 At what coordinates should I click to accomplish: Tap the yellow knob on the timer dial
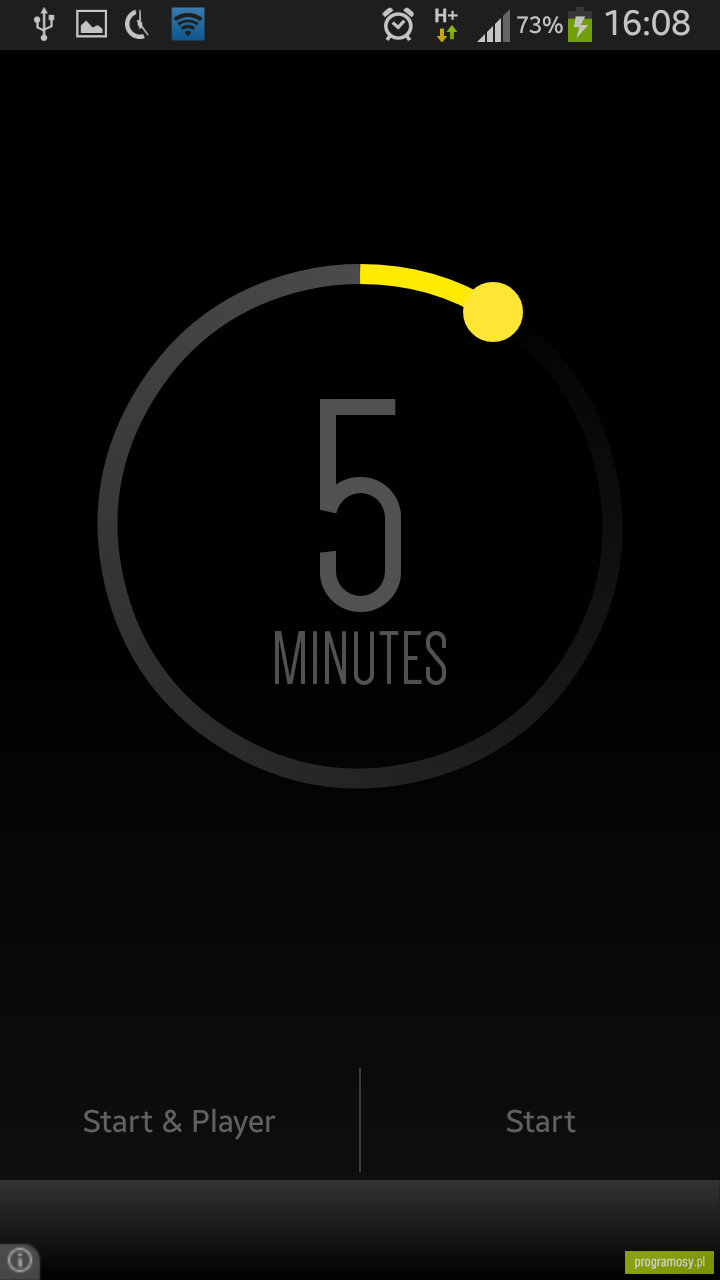point(493,312)
